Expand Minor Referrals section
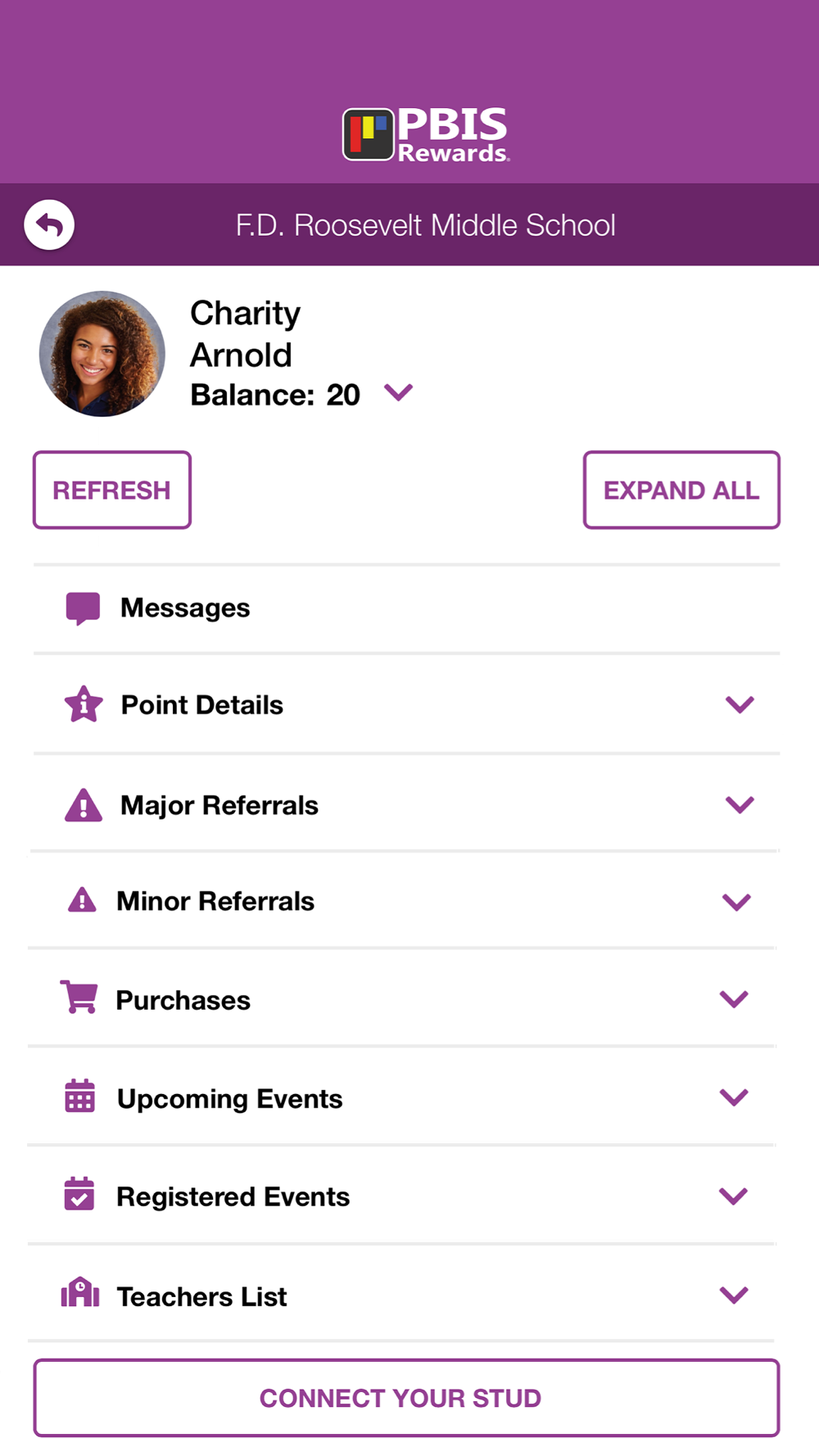The height and width of the screenshot is (1456, 819). (403, 901)
